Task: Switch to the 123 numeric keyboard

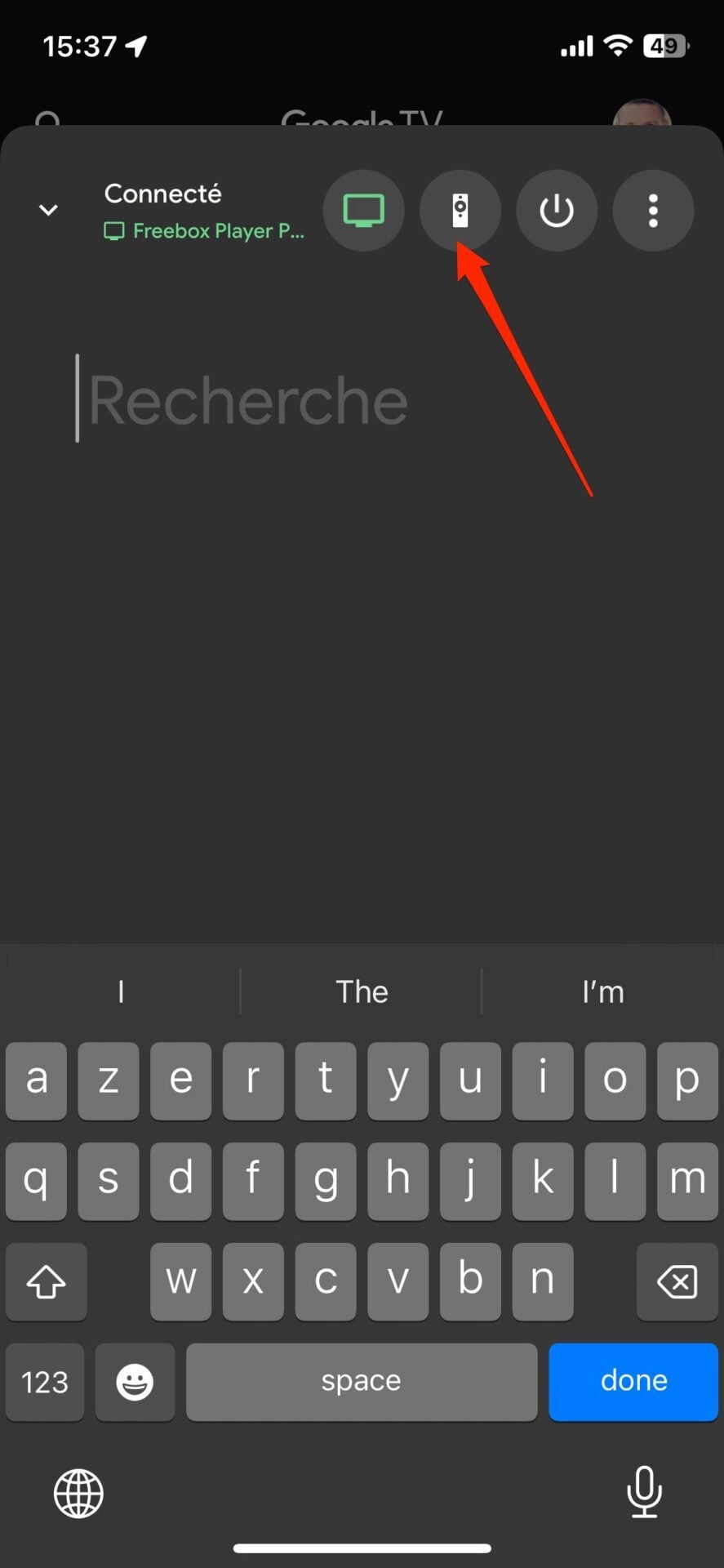Action: coord(45,1382)
